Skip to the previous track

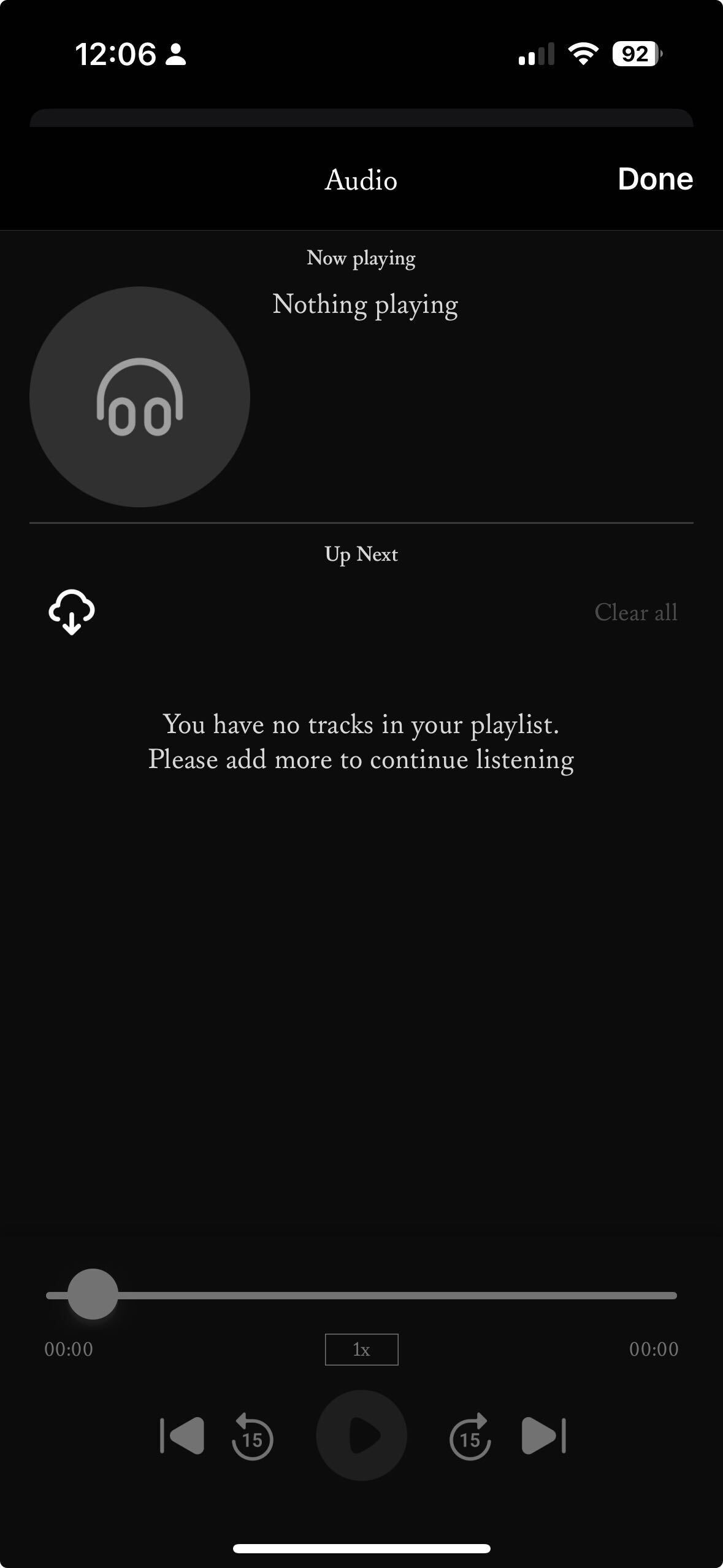point(182,1435)
